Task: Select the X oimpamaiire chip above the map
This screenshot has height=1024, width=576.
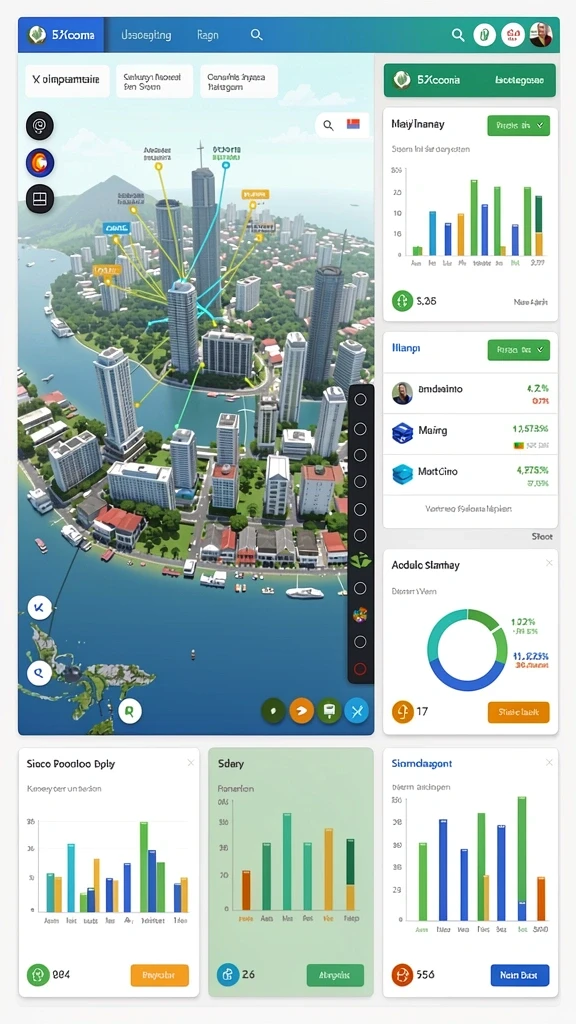Action: [67, 80]
